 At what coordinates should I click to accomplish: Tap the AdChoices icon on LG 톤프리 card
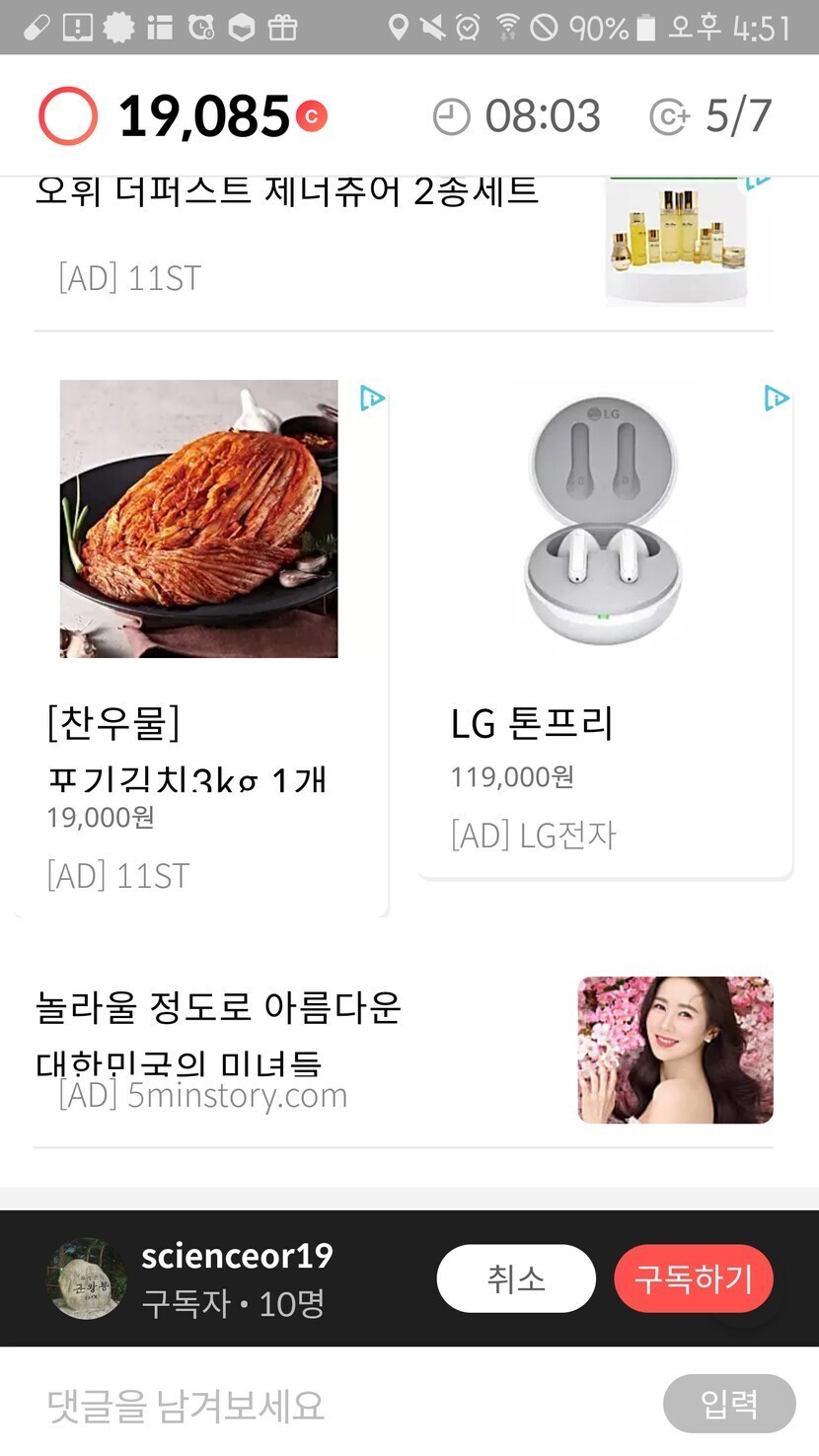click(777, 399)
